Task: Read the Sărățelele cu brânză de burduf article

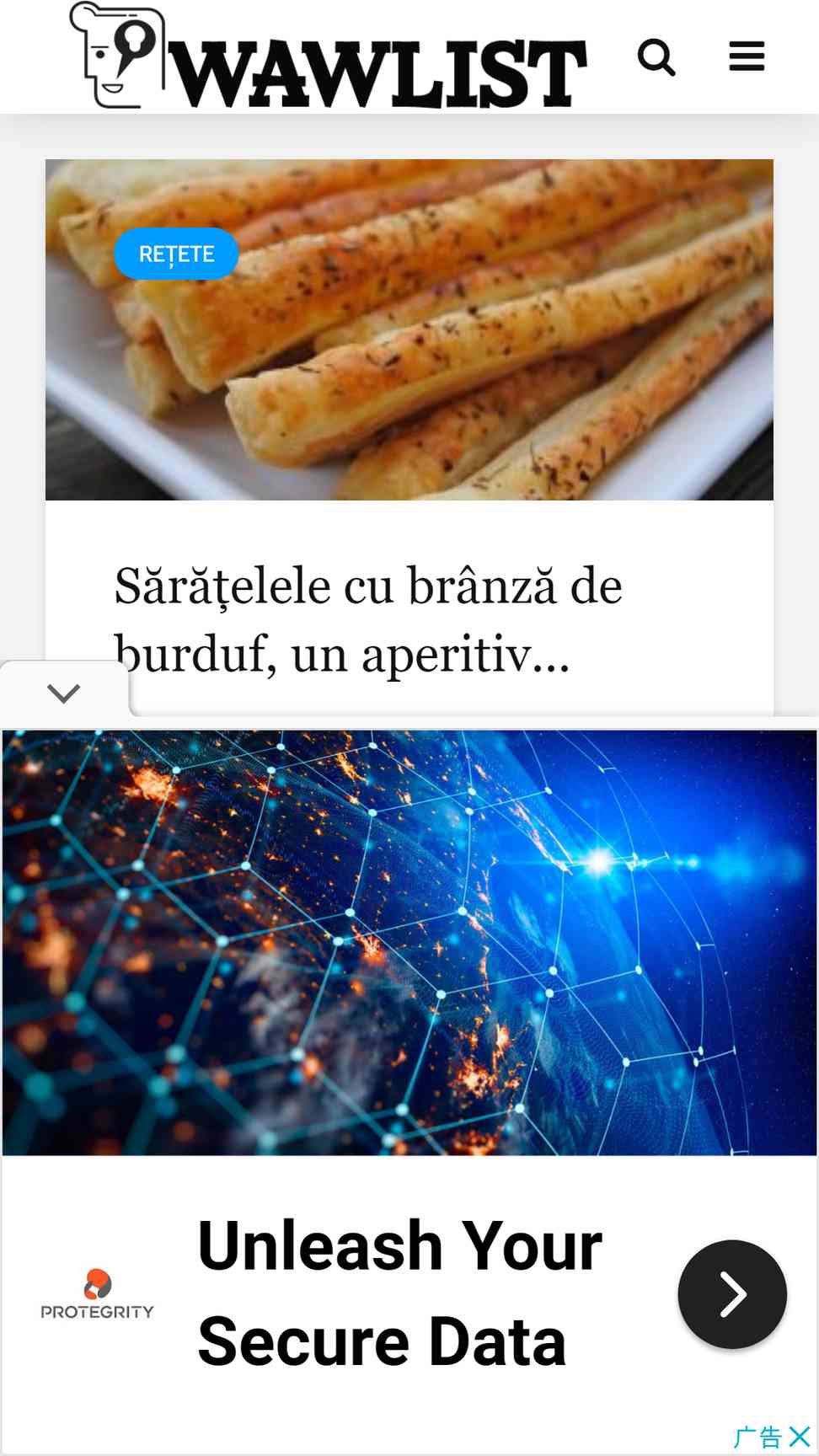Action: (368, 619)
